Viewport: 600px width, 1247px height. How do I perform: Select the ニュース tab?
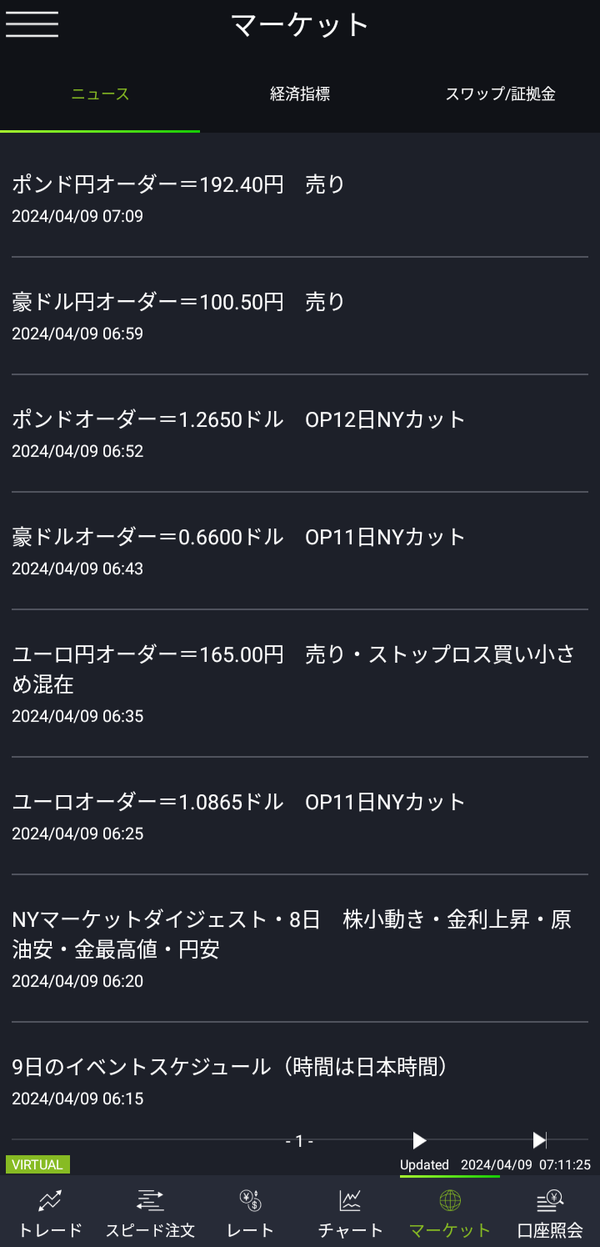click(x=100, y=95)
